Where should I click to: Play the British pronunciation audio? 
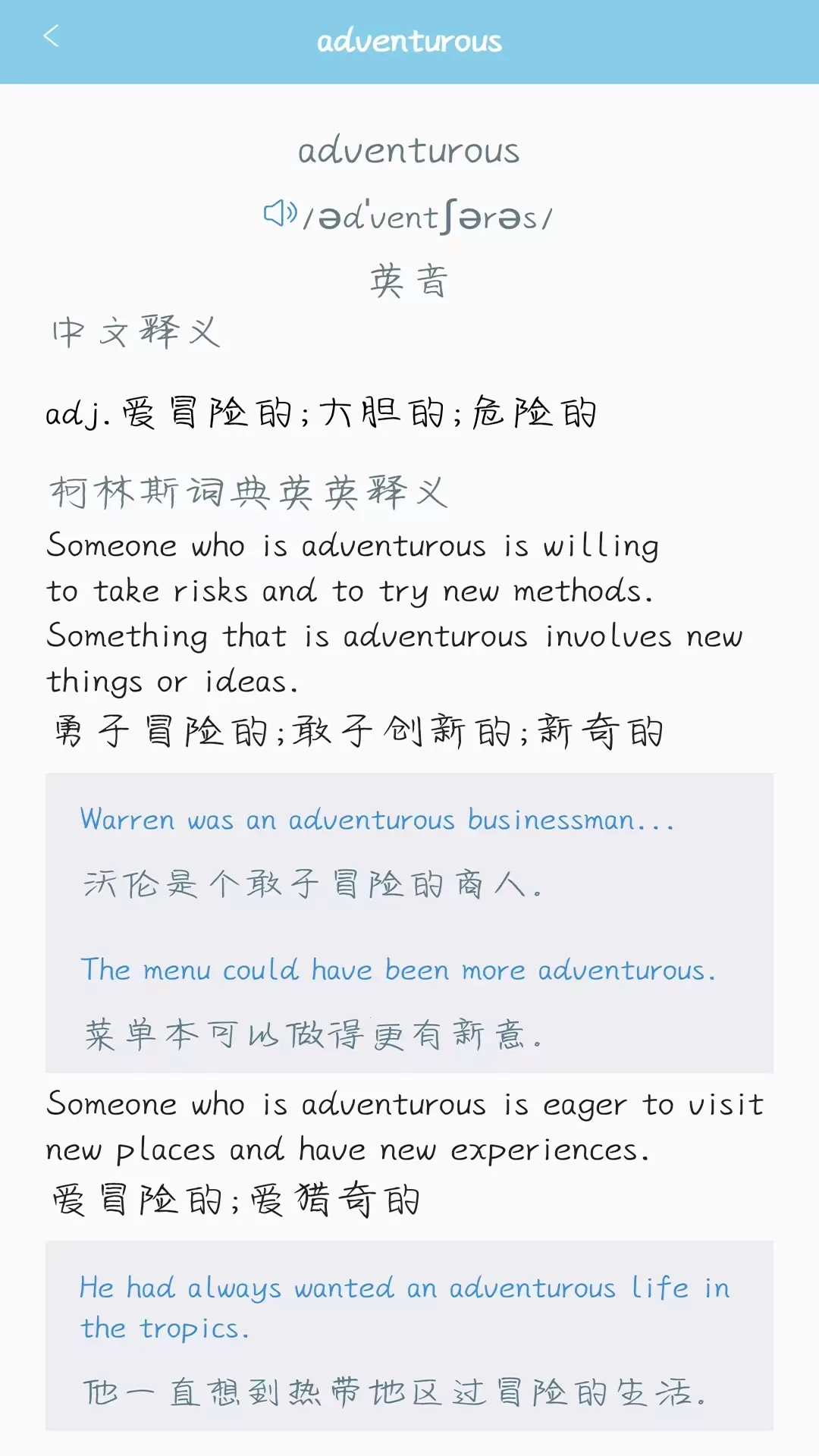tap(280, 215)
